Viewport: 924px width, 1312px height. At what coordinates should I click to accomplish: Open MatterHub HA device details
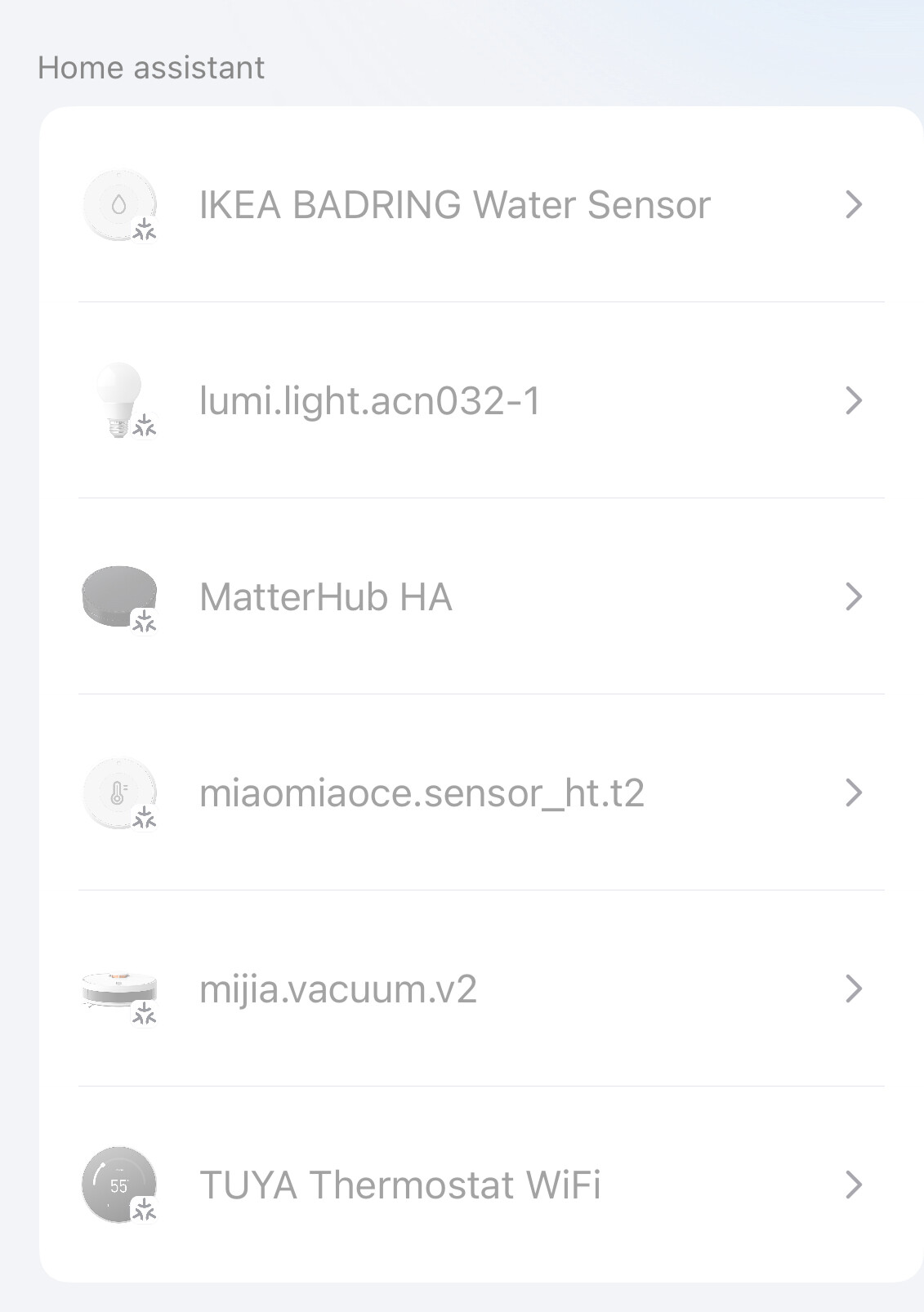(326, 597)
